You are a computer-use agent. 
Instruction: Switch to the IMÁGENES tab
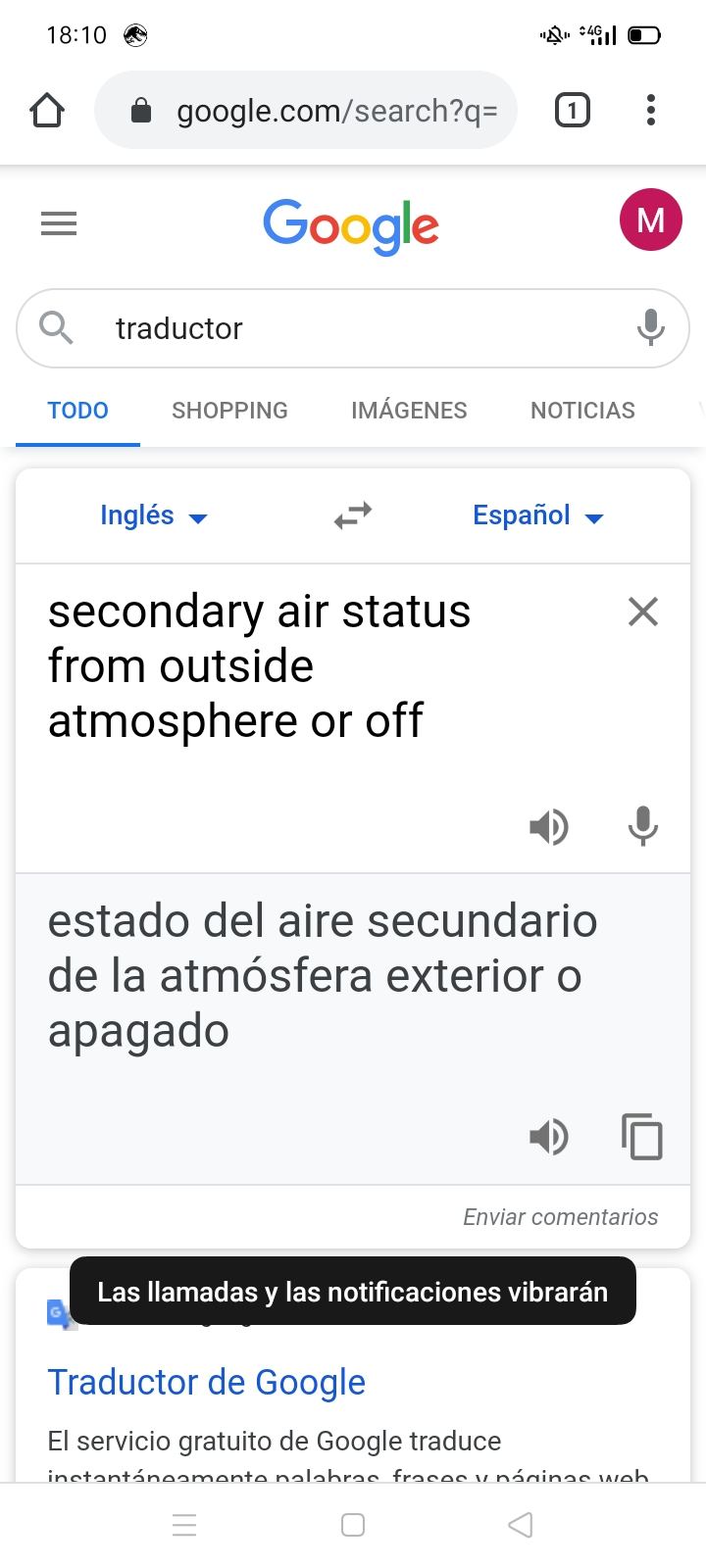click(x=409, y=411)
